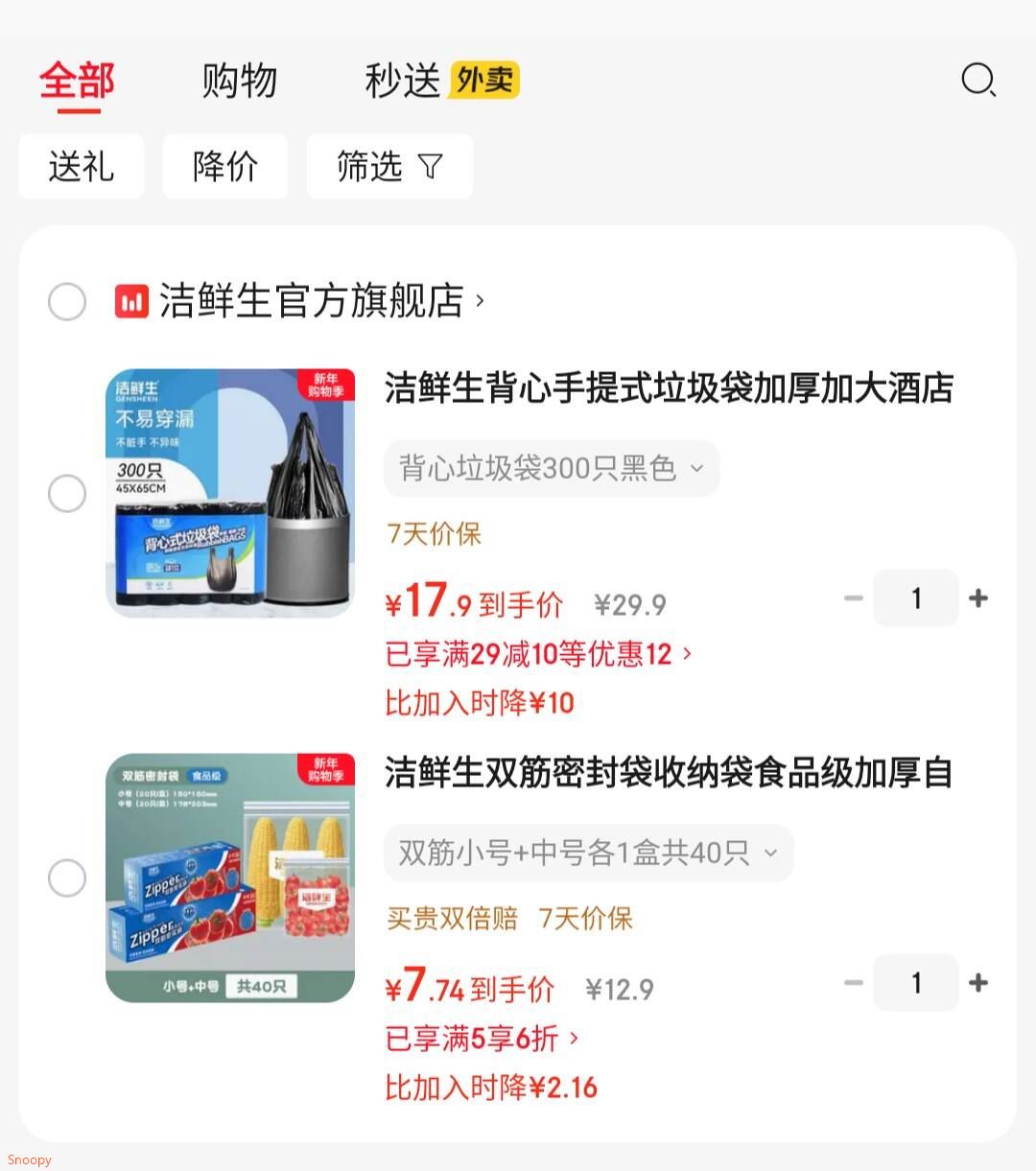Viewport: 1036px width, 1171px height.
Task: Open the 筛选 filter options
Action: point(388,167)
